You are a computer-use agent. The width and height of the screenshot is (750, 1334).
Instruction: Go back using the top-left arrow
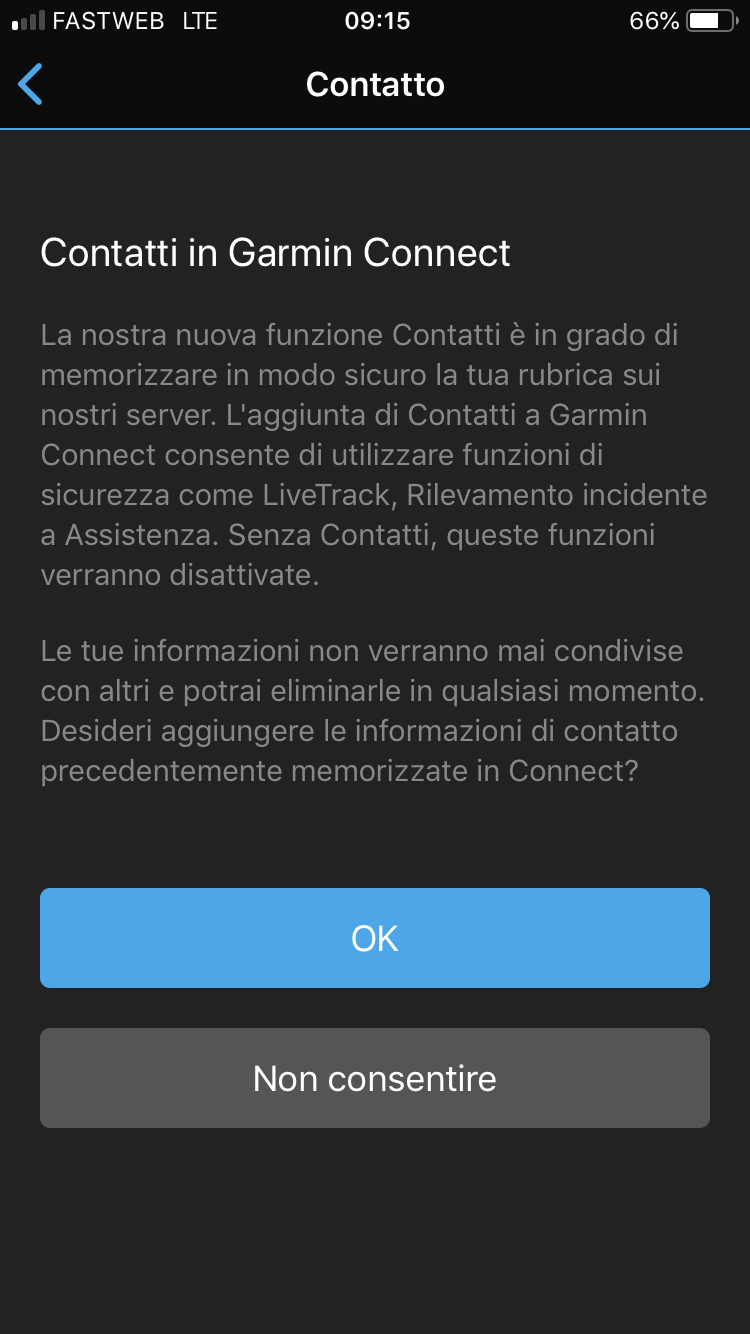(31, 84)
